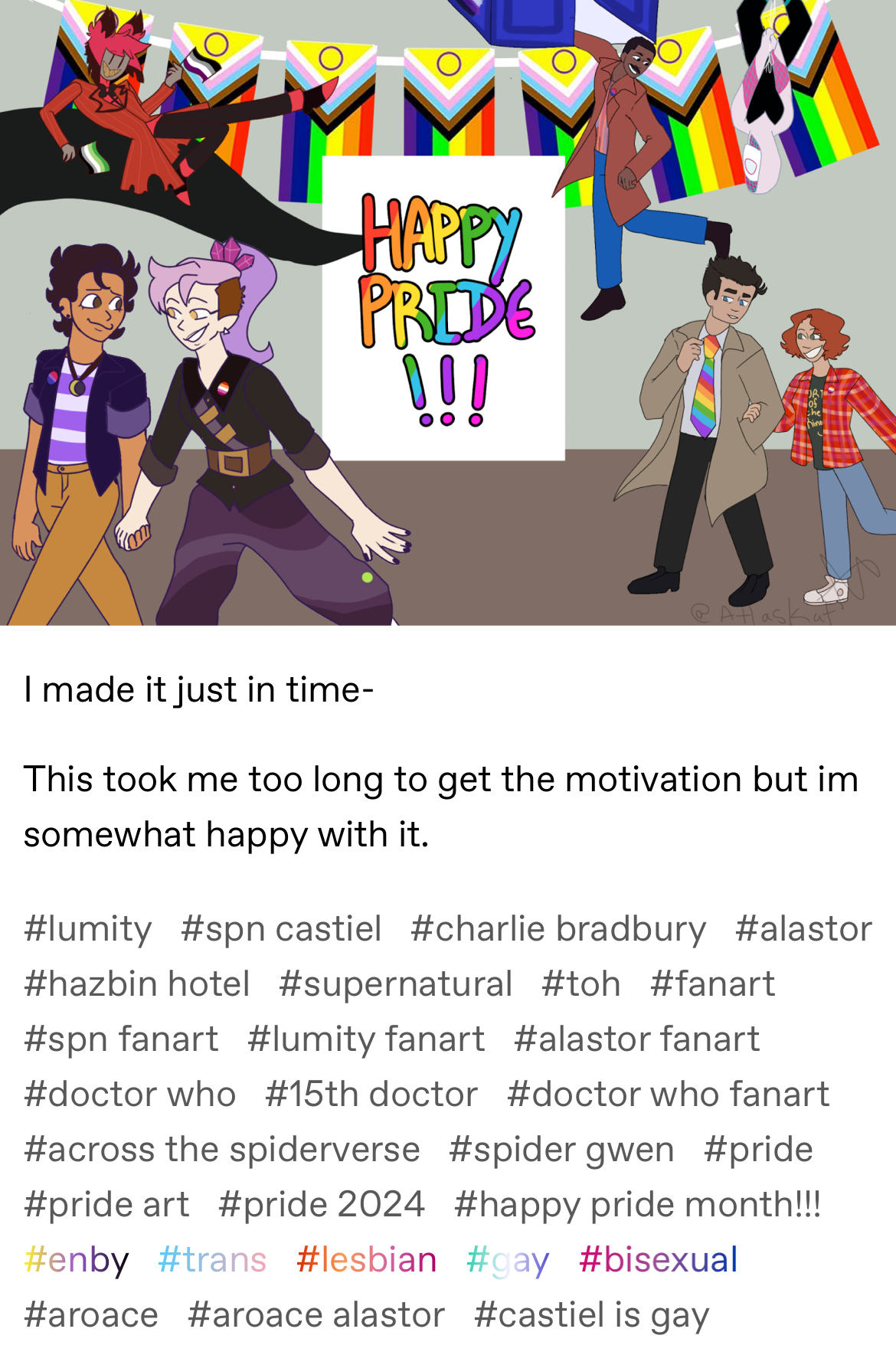
Task: Tap the #charlie bradbury hashtag
Action: [x=558, y=929]
